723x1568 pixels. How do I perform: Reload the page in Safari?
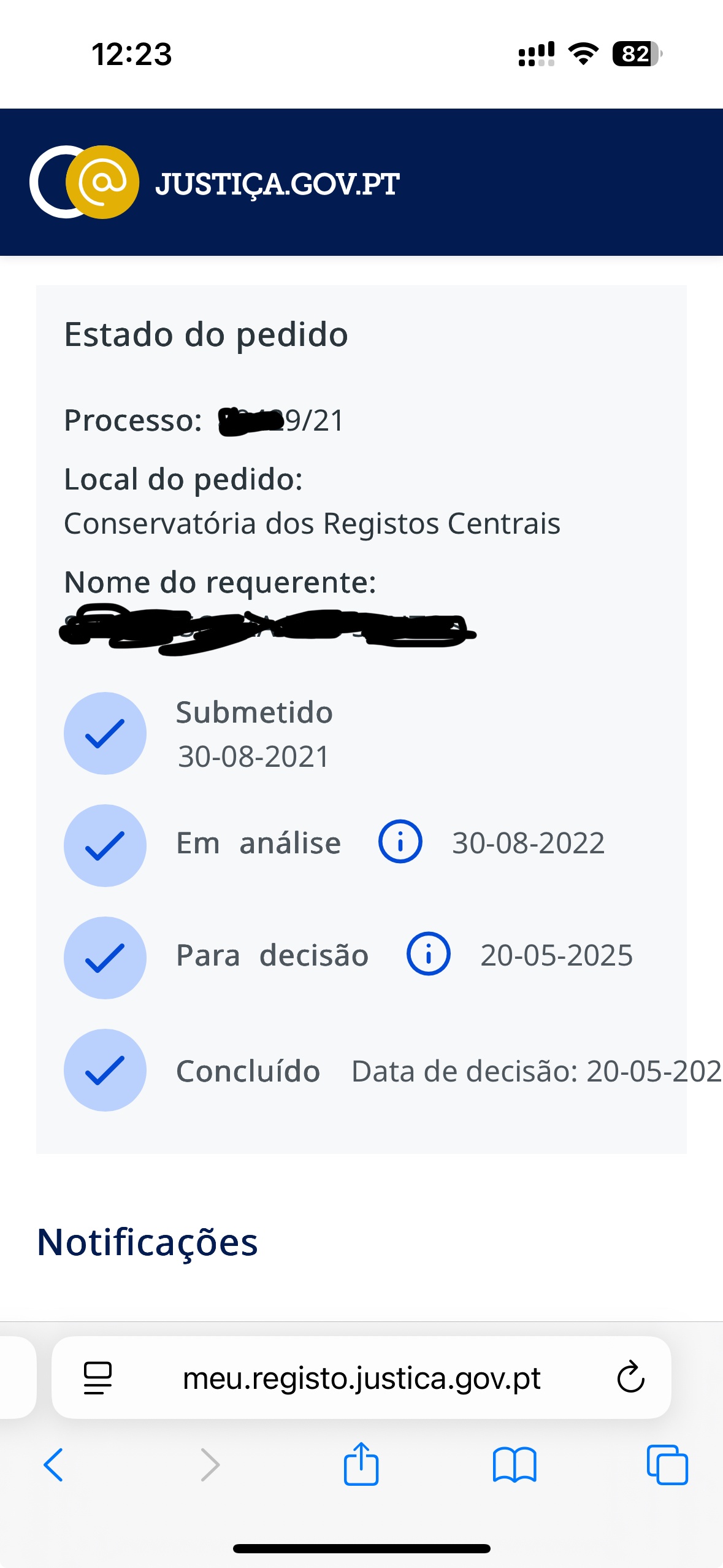click(630, 1377)
